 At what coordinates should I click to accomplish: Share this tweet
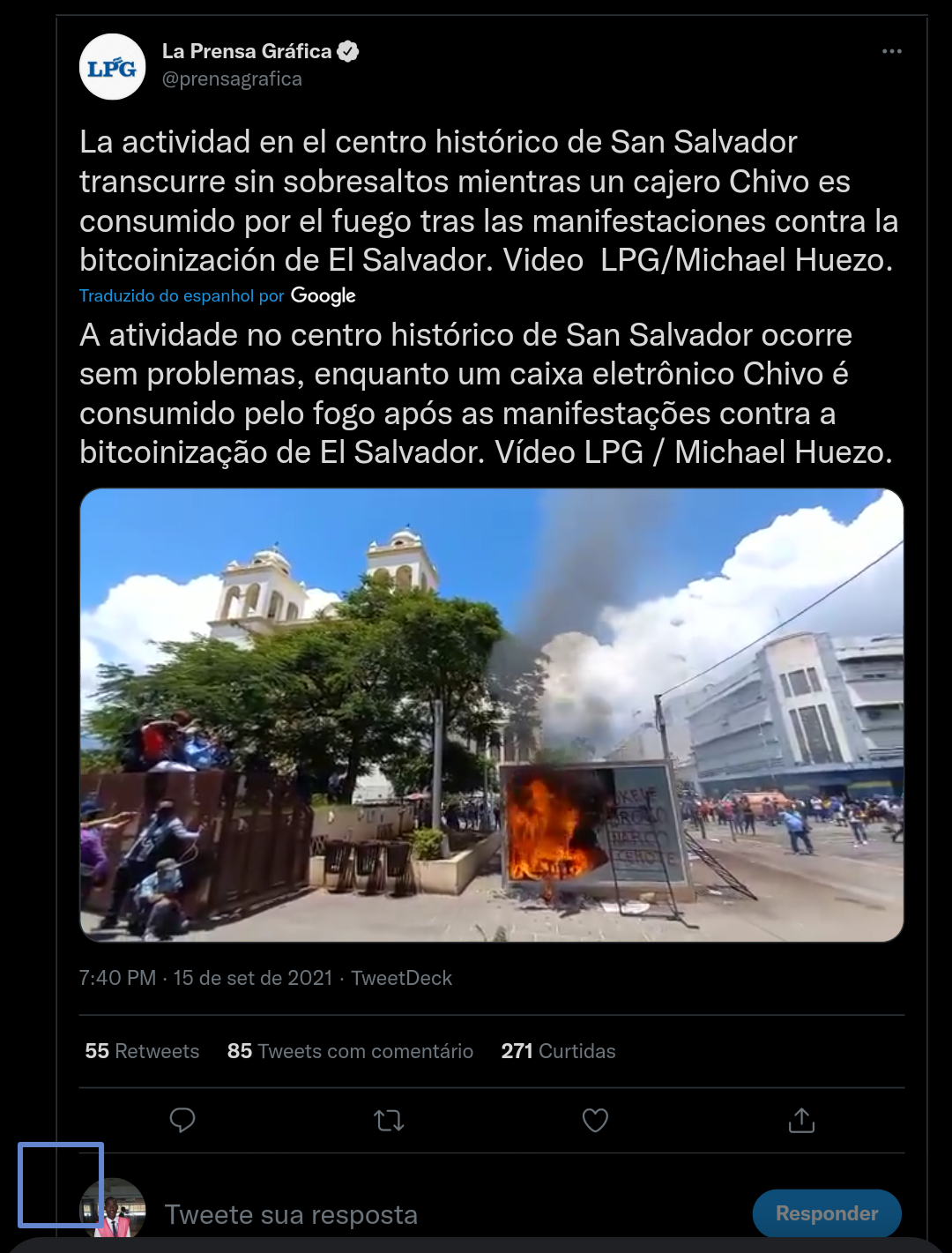click(x=801, y=1120)
